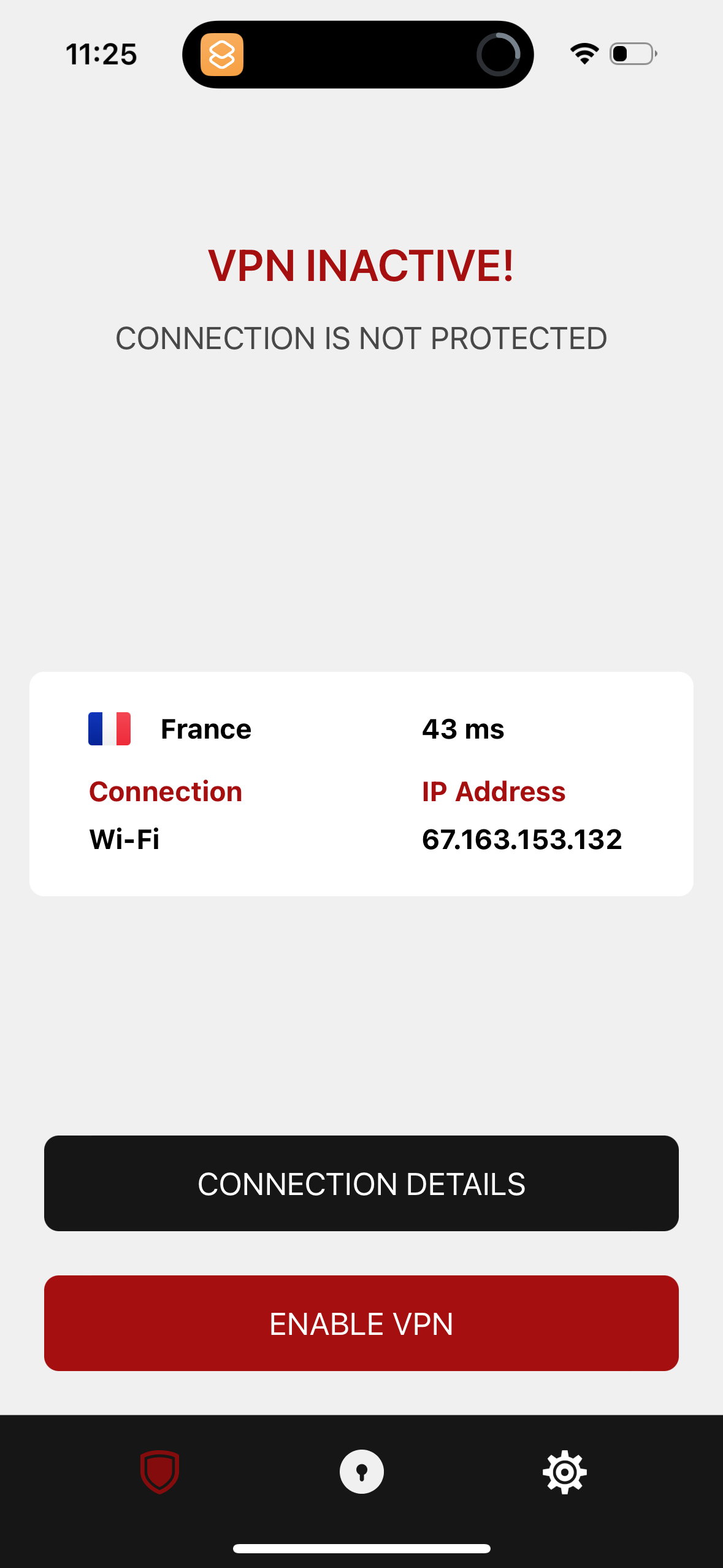This screenshot has height=1568, width=723.
Task: Select the France server entry
Action: (x=205, y=728)
